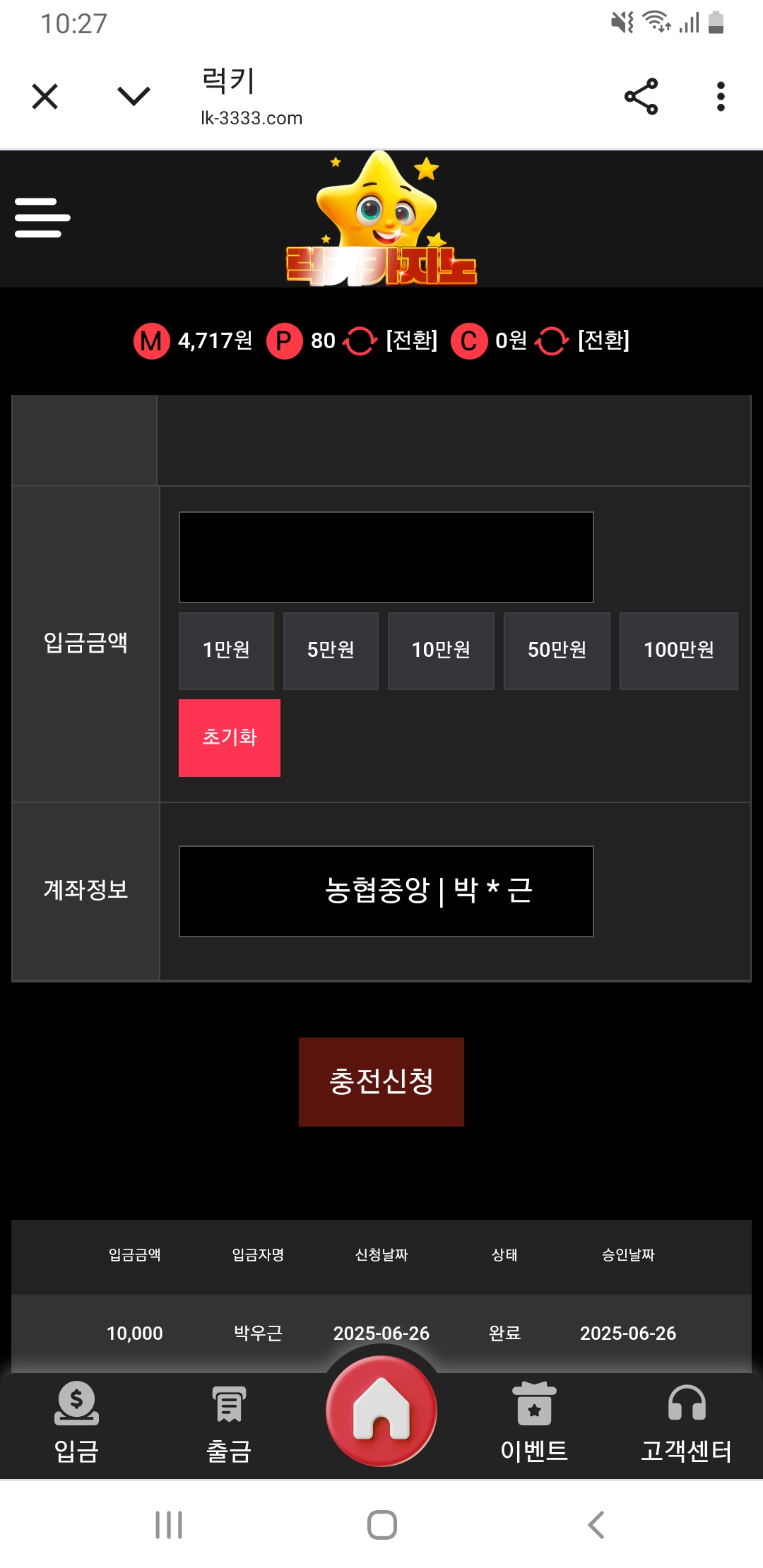
Task: Reset the amount with 초기화
Action: click(230, 738)
